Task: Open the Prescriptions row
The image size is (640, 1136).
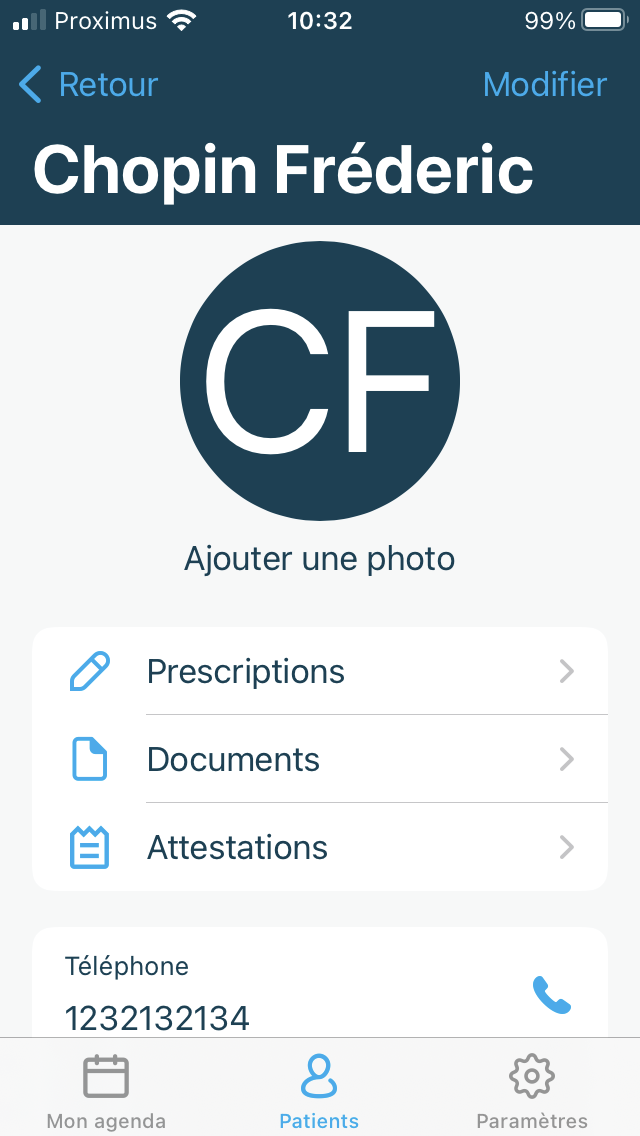Action: pyautogui.click(x=320, y=671)
